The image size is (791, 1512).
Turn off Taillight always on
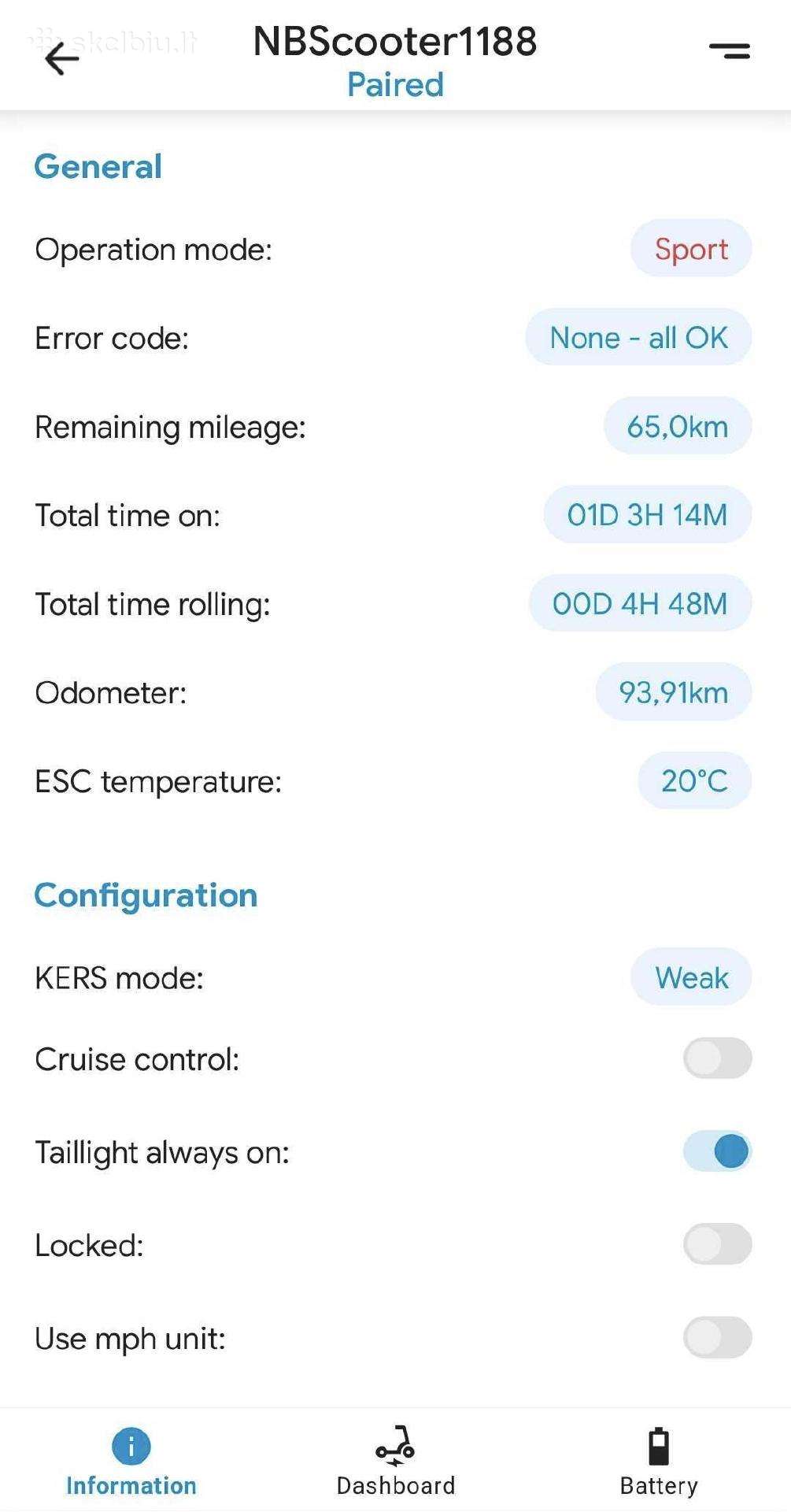[x=717, y=1151]
